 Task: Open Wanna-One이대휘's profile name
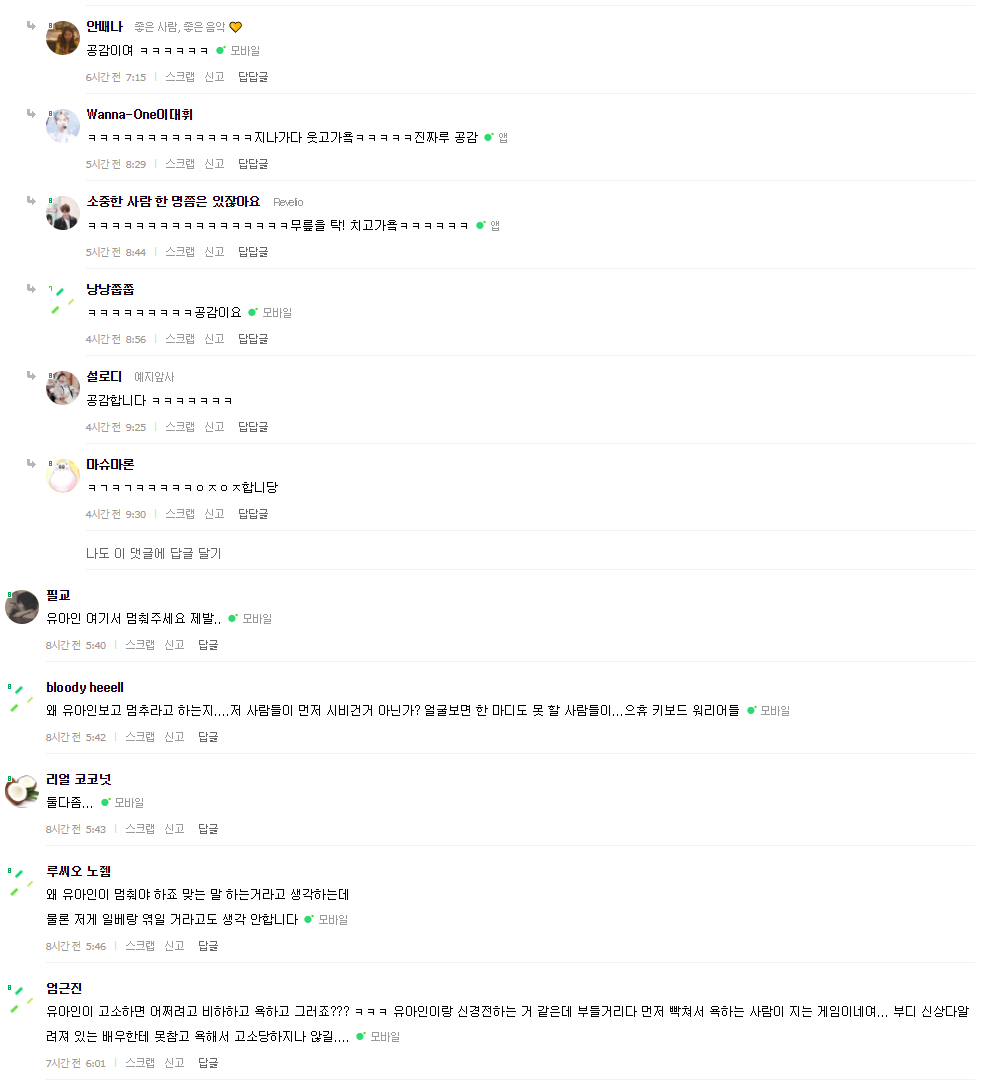(140, 115)
